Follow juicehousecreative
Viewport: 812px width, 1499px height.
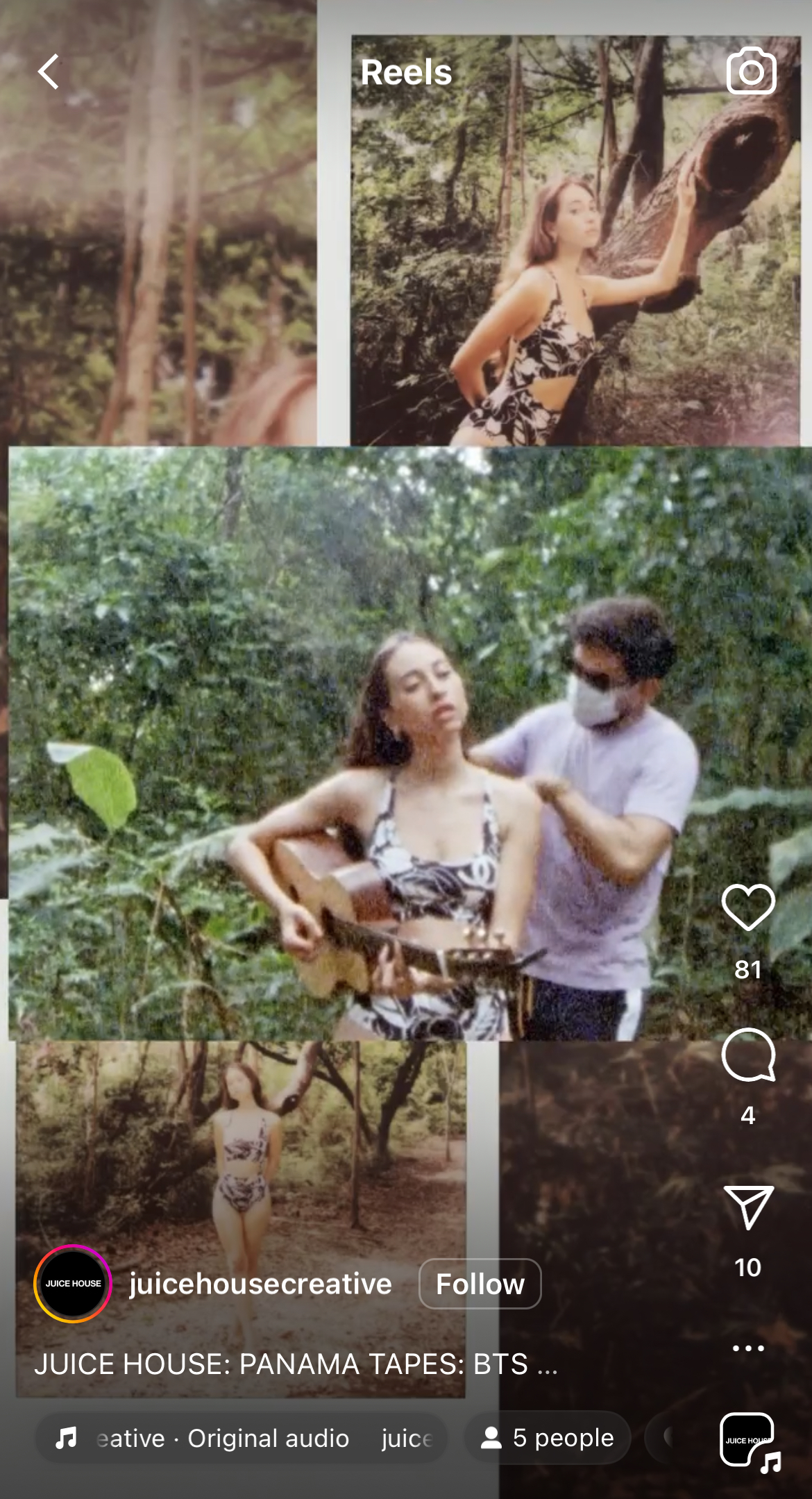point(480,1284)
